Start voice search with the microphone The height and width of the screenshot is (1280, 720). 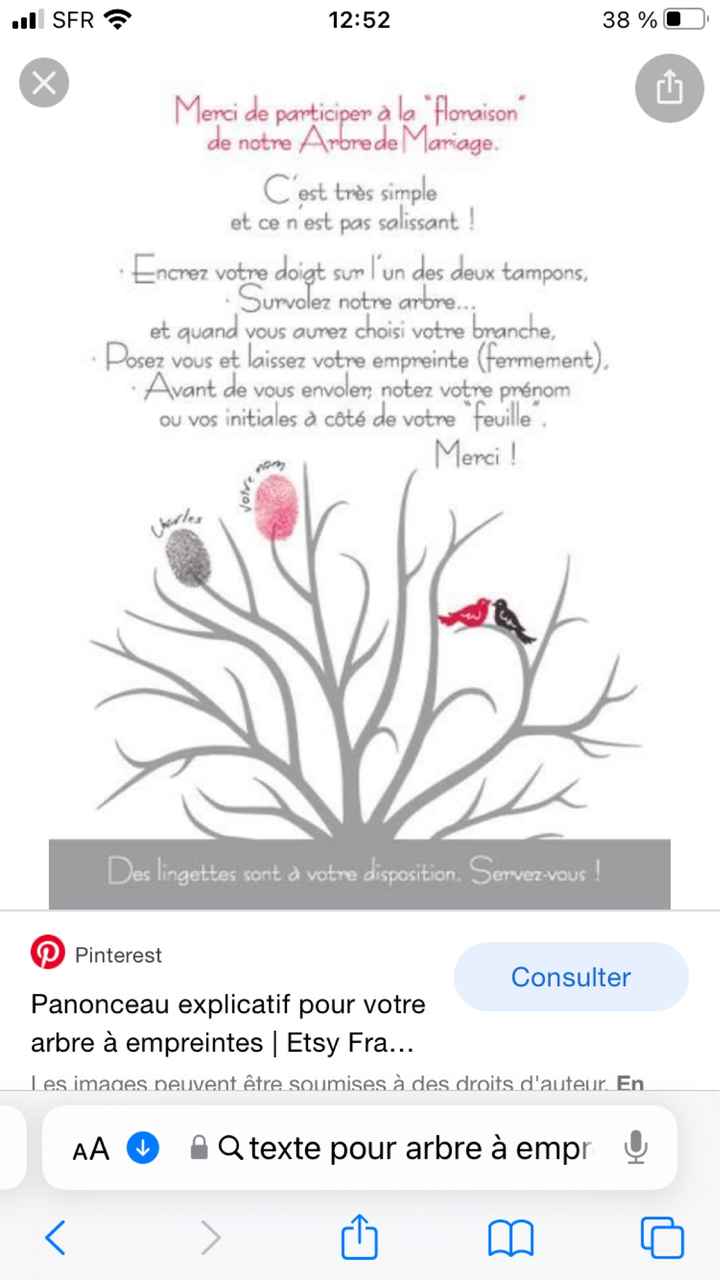tap(636, 1149)
